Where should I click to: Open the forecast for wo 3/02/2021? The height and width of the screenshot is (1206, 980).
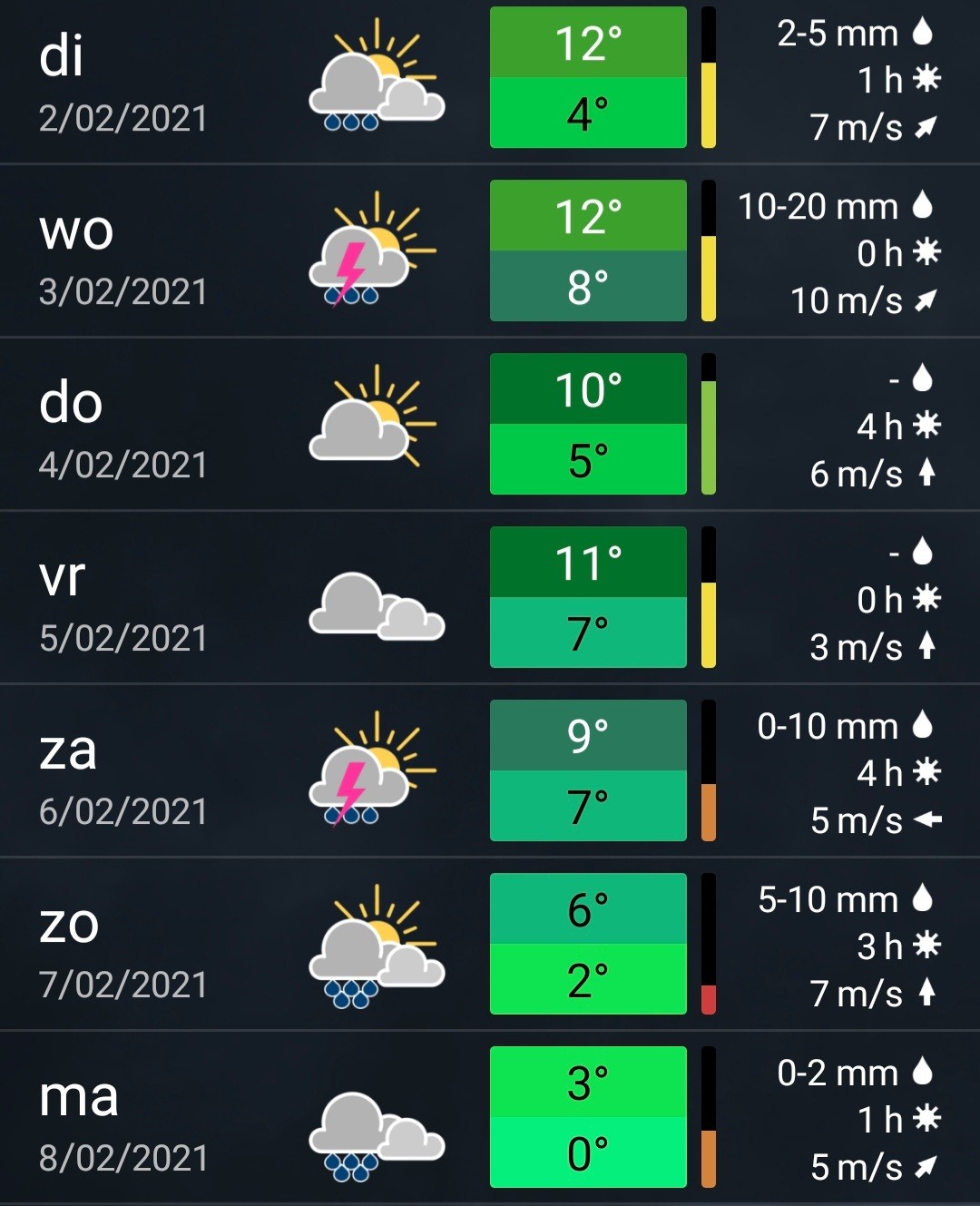490,250
